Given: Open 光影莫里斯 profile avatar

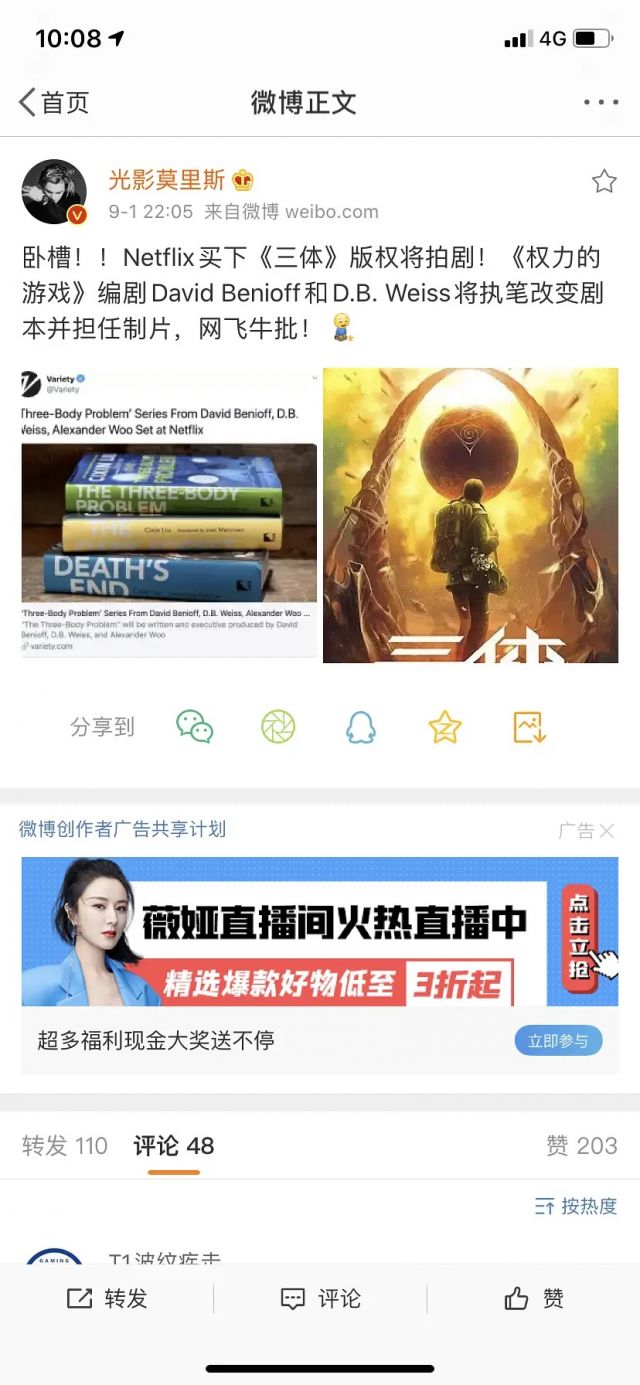Looking at the screenshot, I should point(54,191).
